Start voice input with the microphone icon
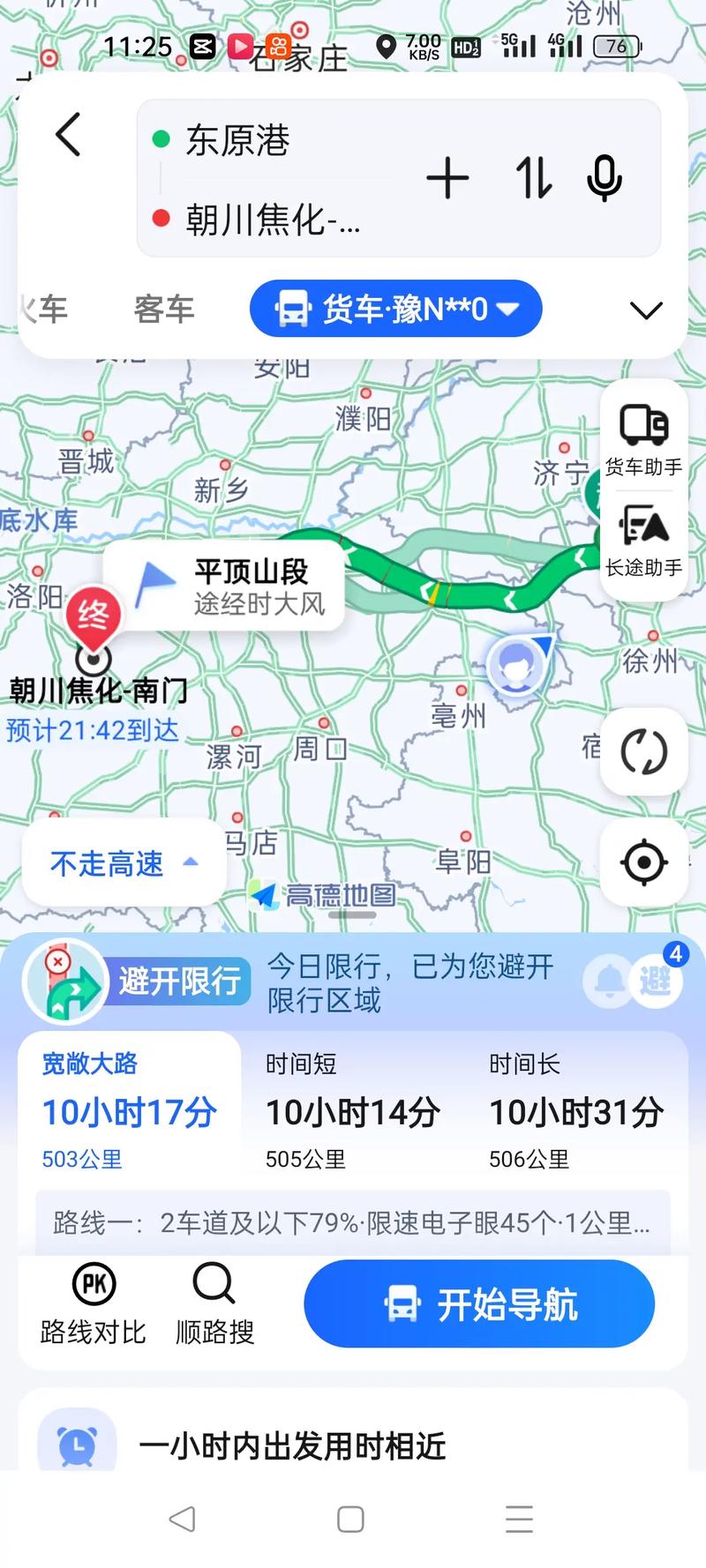706x1568 pixels. [x=604, y=178]
